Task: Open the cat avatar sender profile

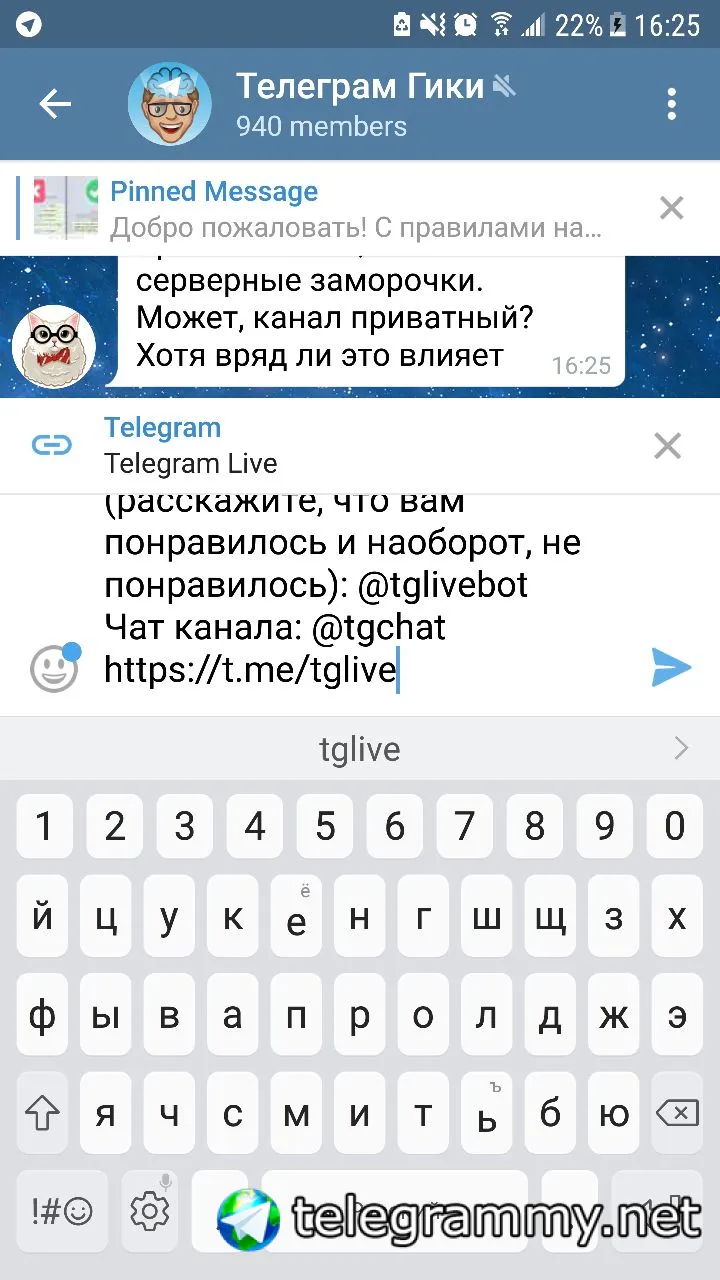Action: 54,347
